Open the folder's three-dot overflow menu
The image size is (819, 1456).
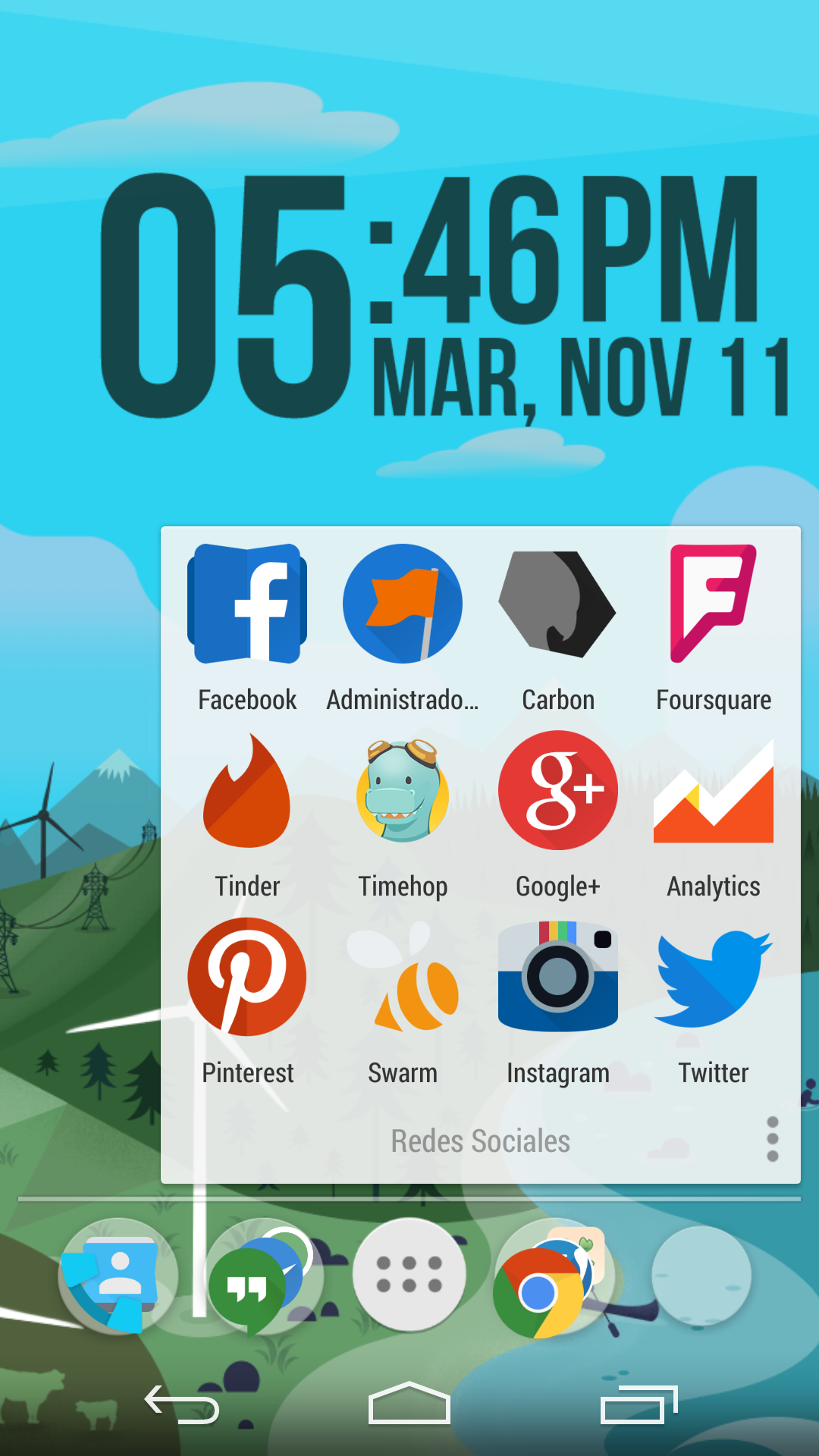(x=773, y=1139)
